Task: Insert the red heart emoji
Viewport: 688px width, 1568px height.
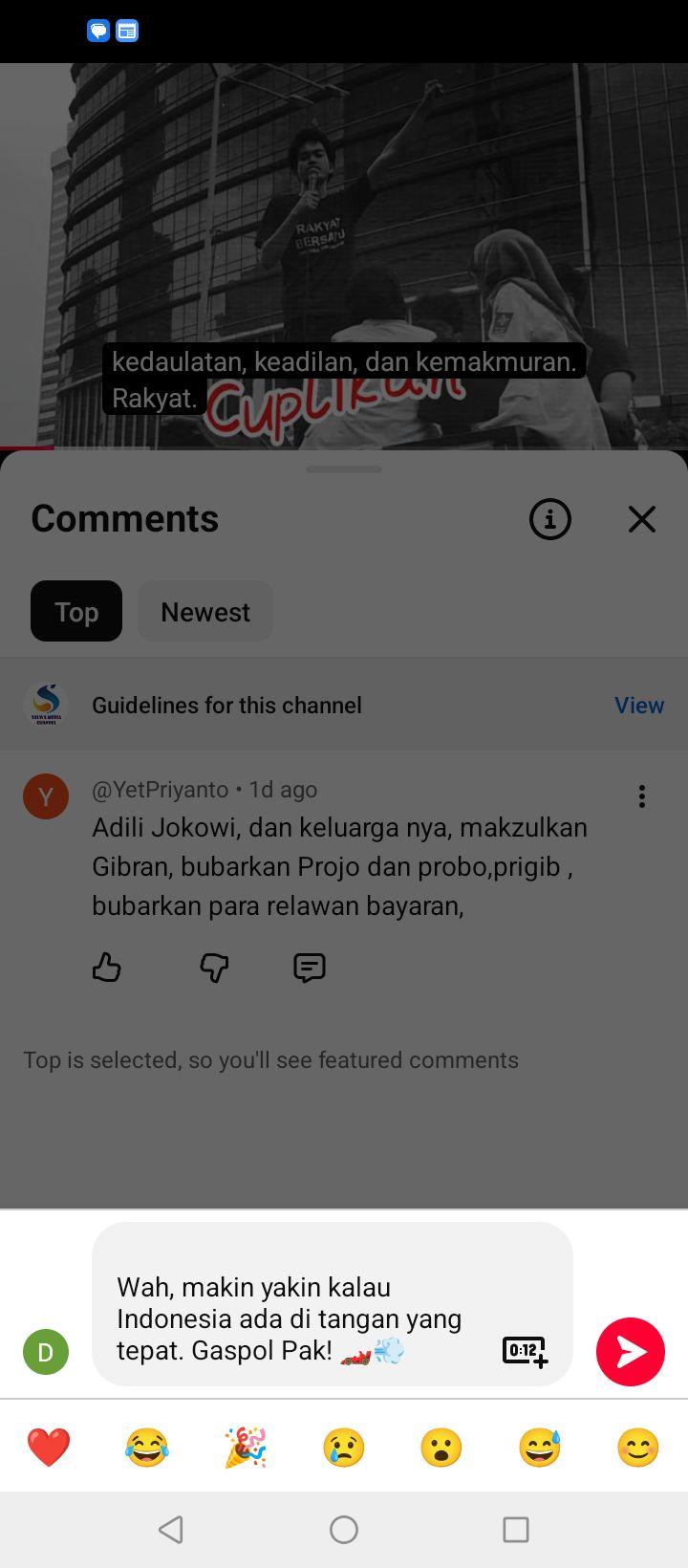Action: 49,1447
